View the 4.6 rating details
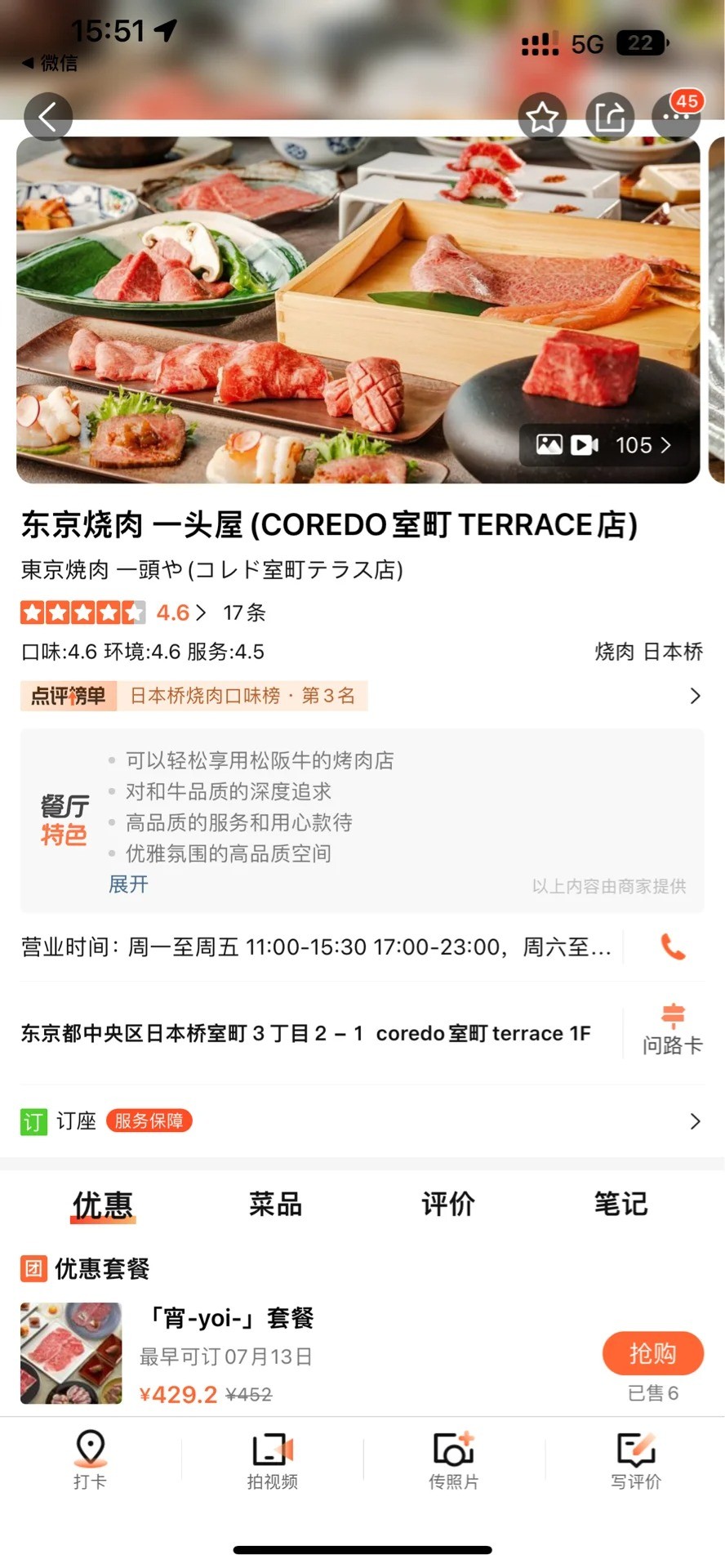This screenshot has width=725, height=1568. click(180, 612)
